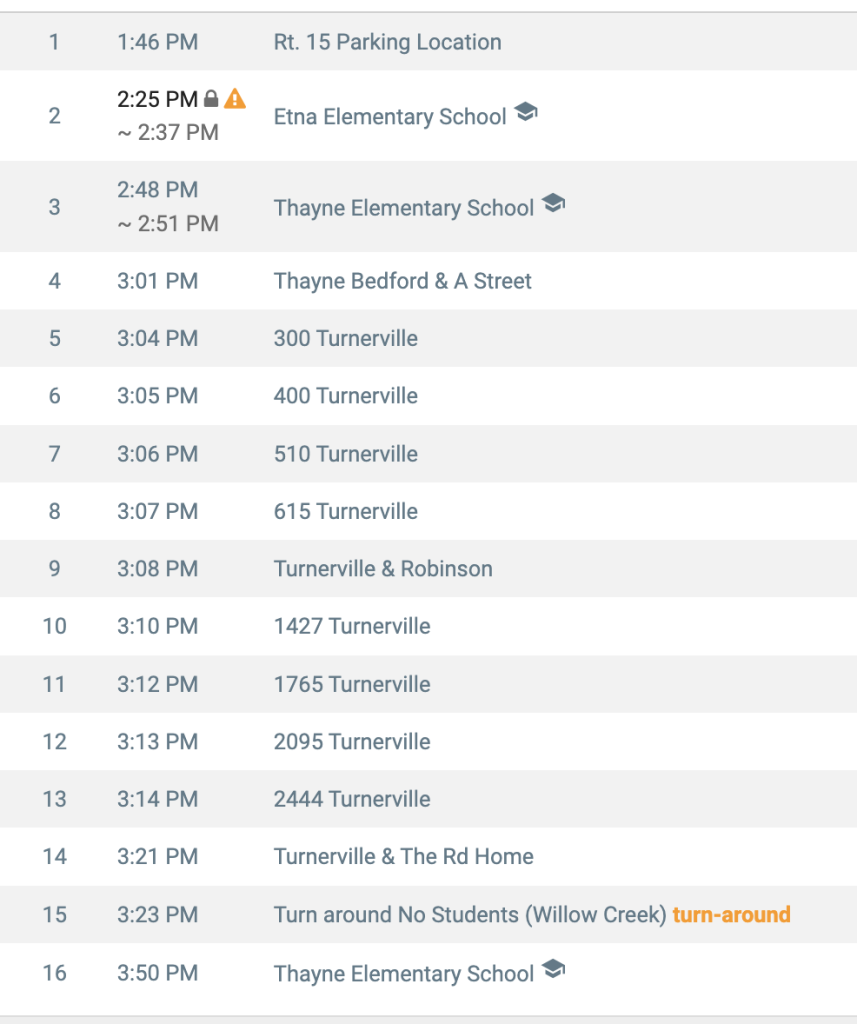The width and height of the screenshot is (857, 1024).
Task: Open Thayne Bedford & A Street stop
Action: pos(428,281)
